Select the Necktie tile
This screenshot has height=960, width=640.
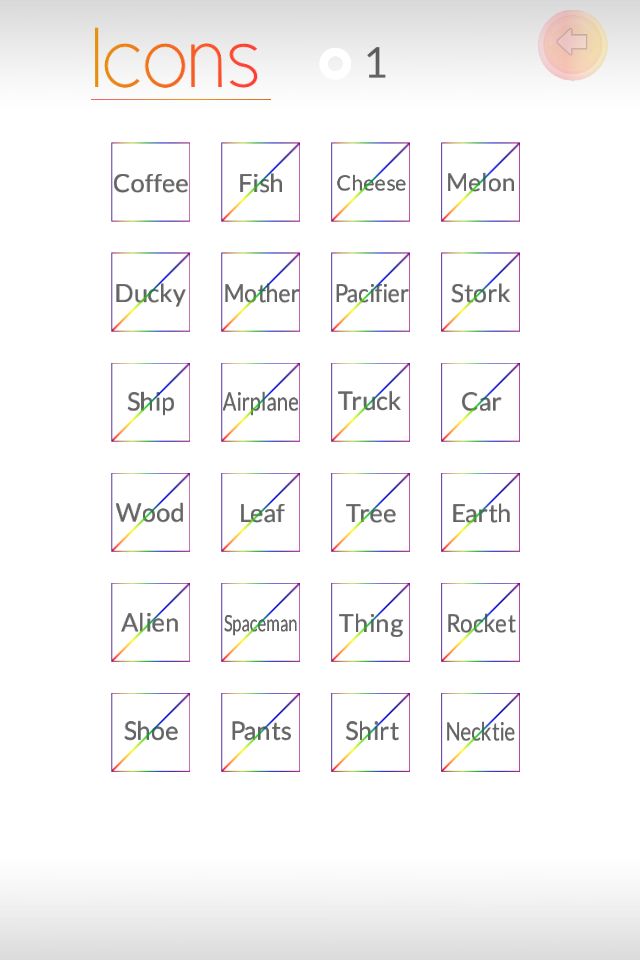pos(480,732)
